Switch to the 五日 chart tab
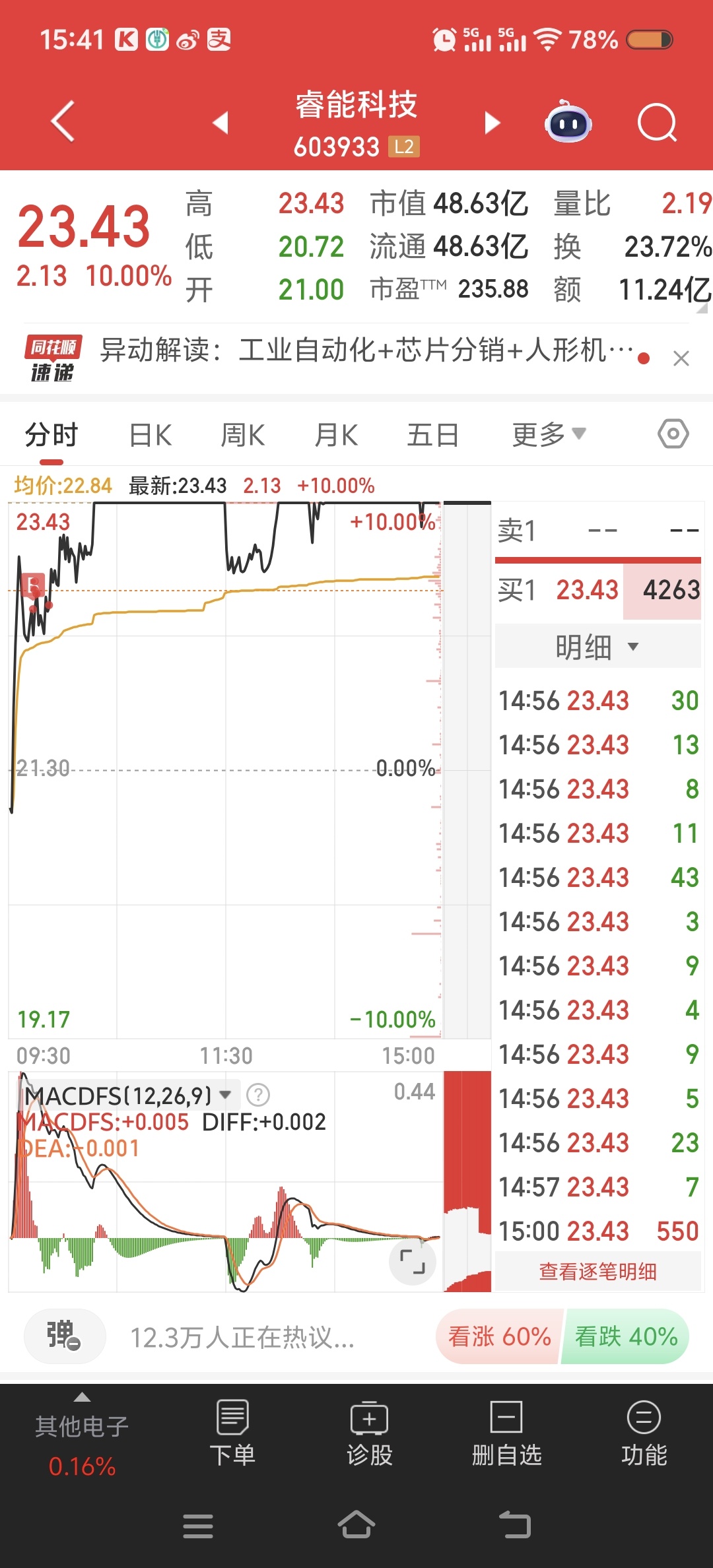Image resolution: width=713 pixels, height=1568 pixels. [432, 436]
